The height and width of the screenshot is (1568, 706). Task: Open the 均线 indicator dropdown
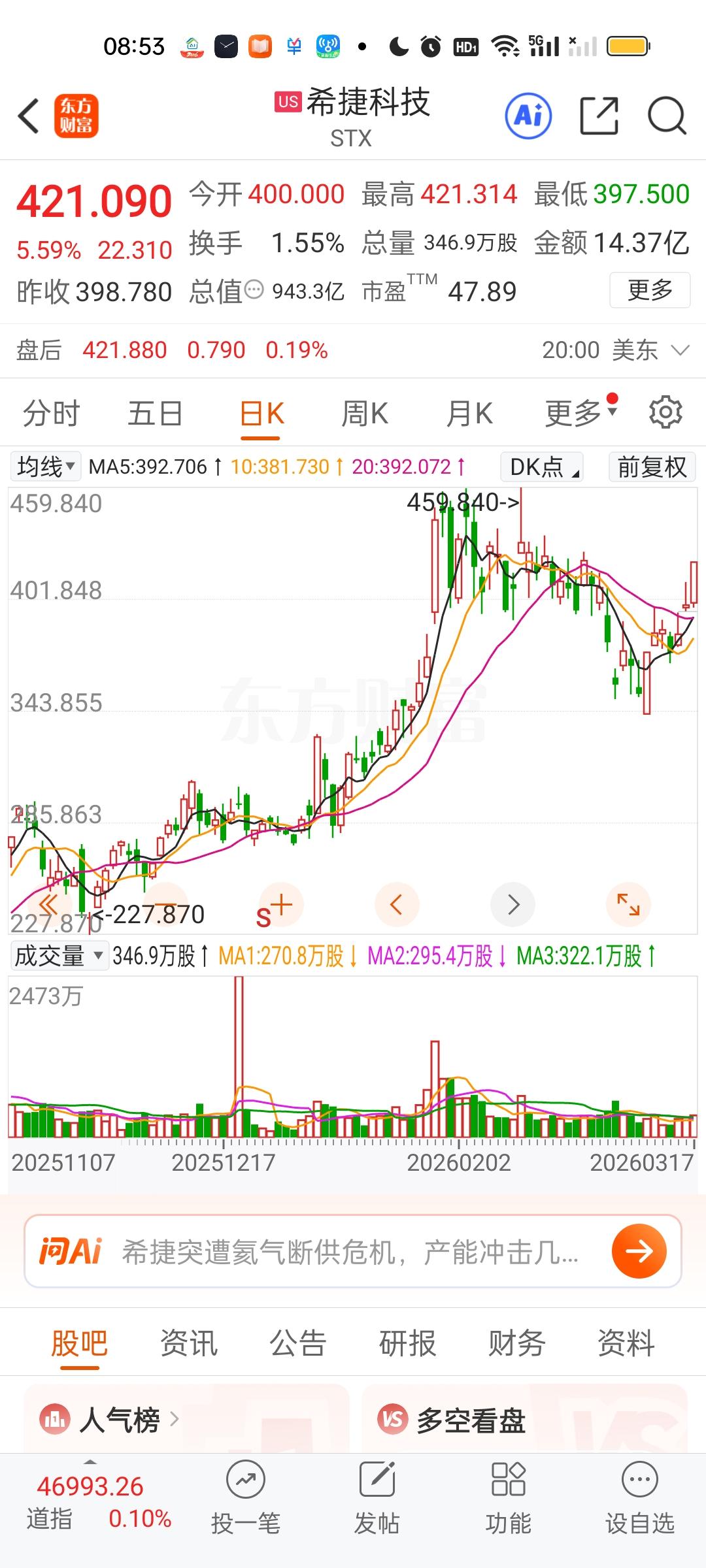46,466
